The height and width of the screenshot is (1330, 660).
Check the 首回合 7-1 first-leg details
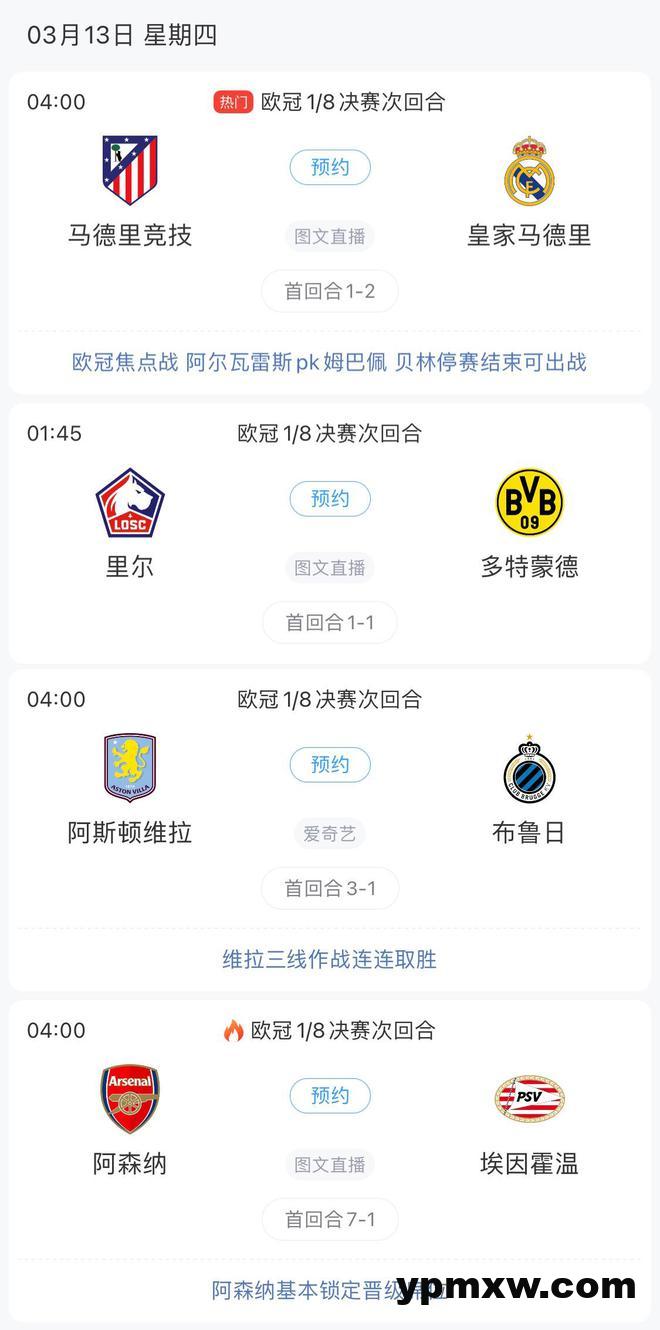[x=330, y=1219]
